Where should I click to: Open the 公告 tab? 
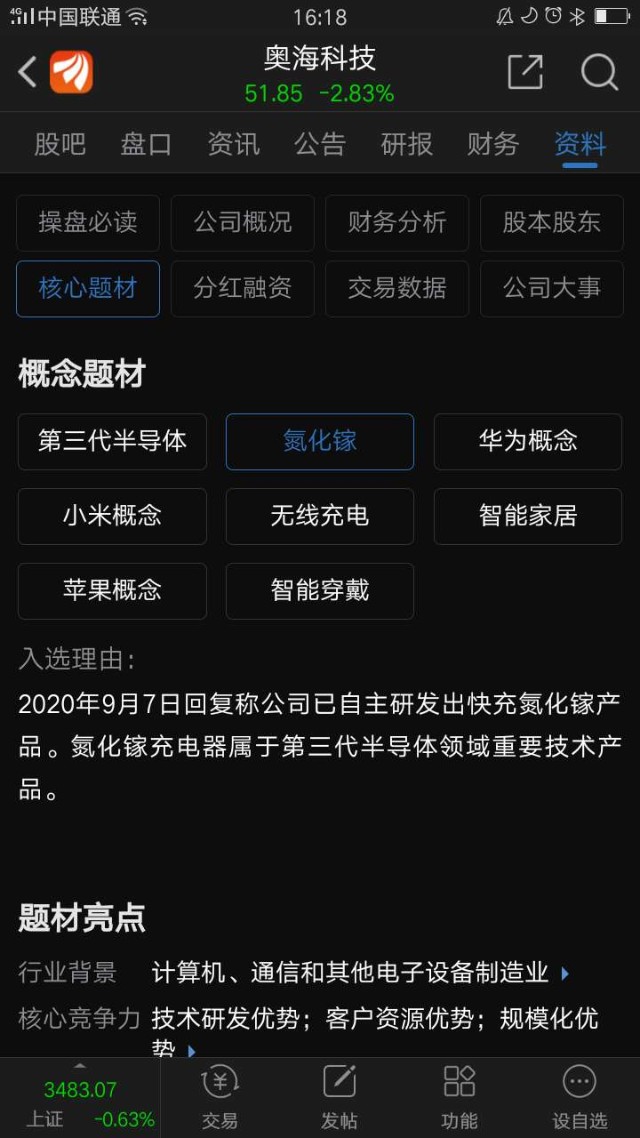[319, 144]
